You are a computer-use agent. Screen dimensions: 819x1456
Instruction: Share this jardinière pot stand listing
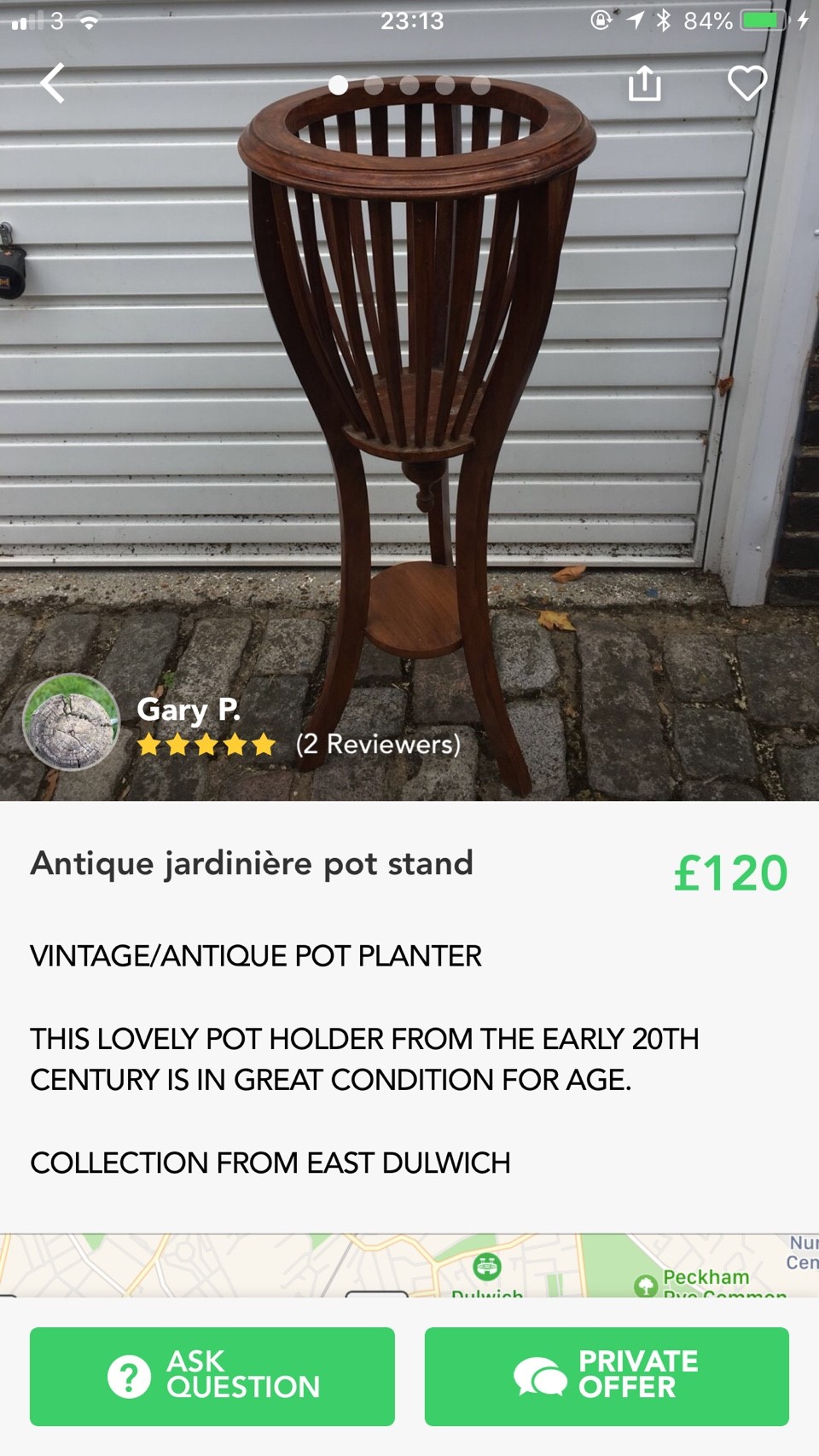[x=644, y=84]
